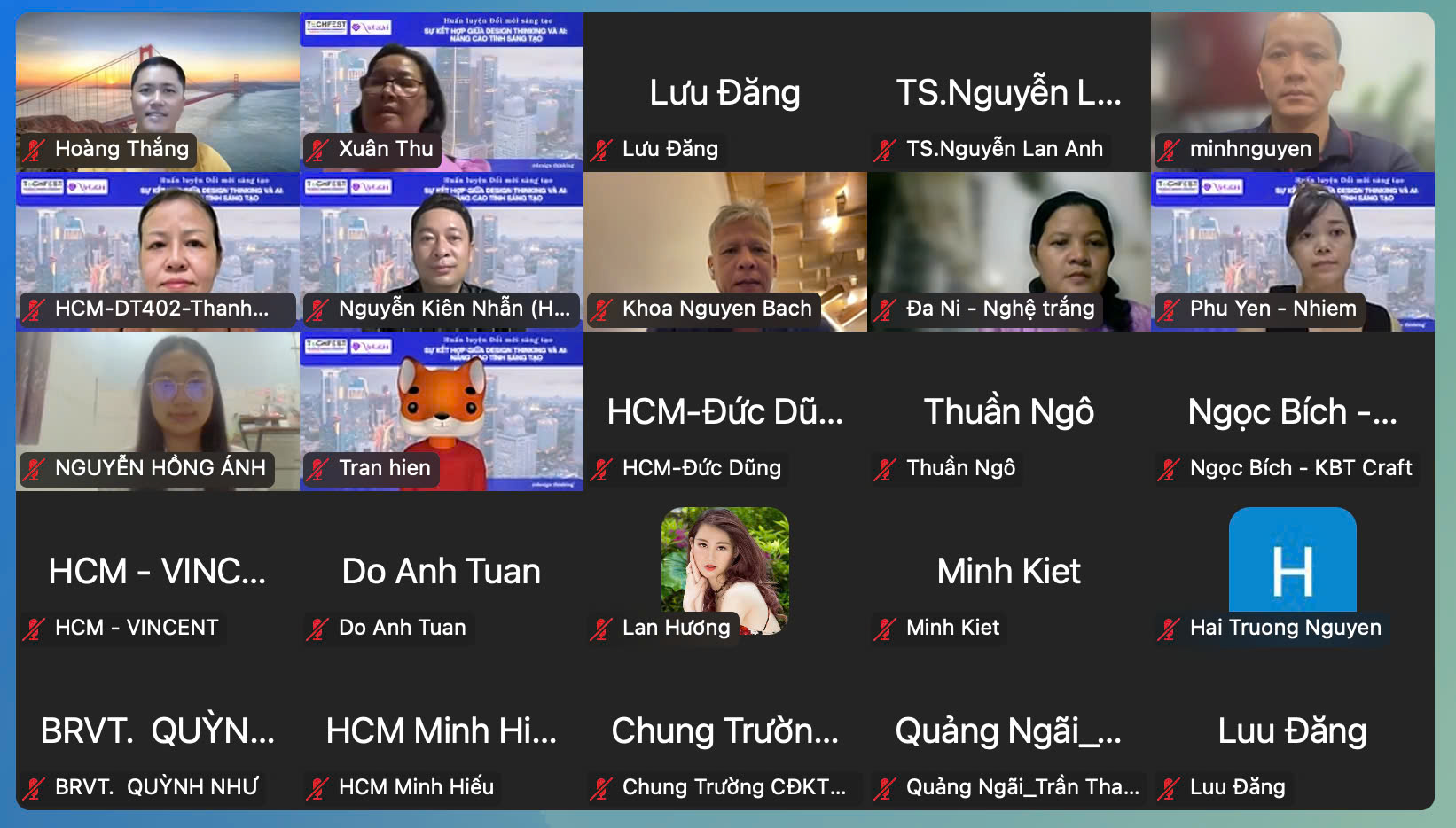Select the Minh Kiet participant tile
The image size is (1456, 828).
point(1009,570)
